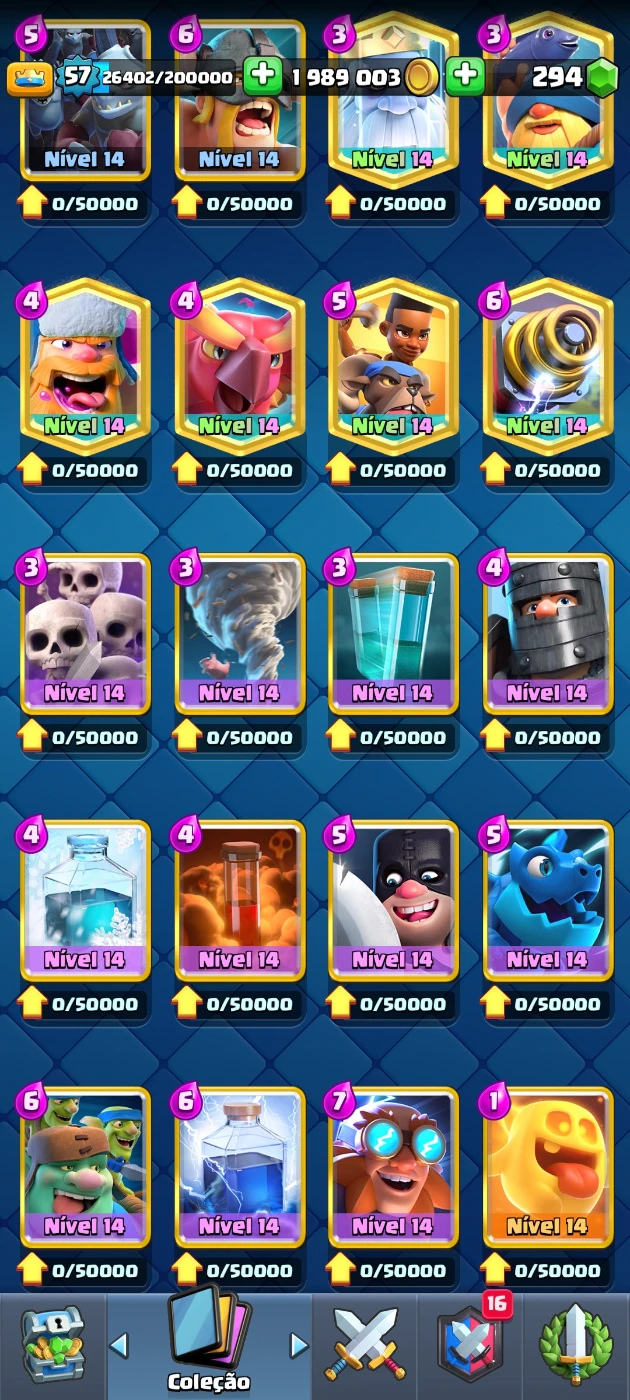Open the Clone spell card
The width and height of the screenshot is (630, 1400).
[x=393, y=634]
